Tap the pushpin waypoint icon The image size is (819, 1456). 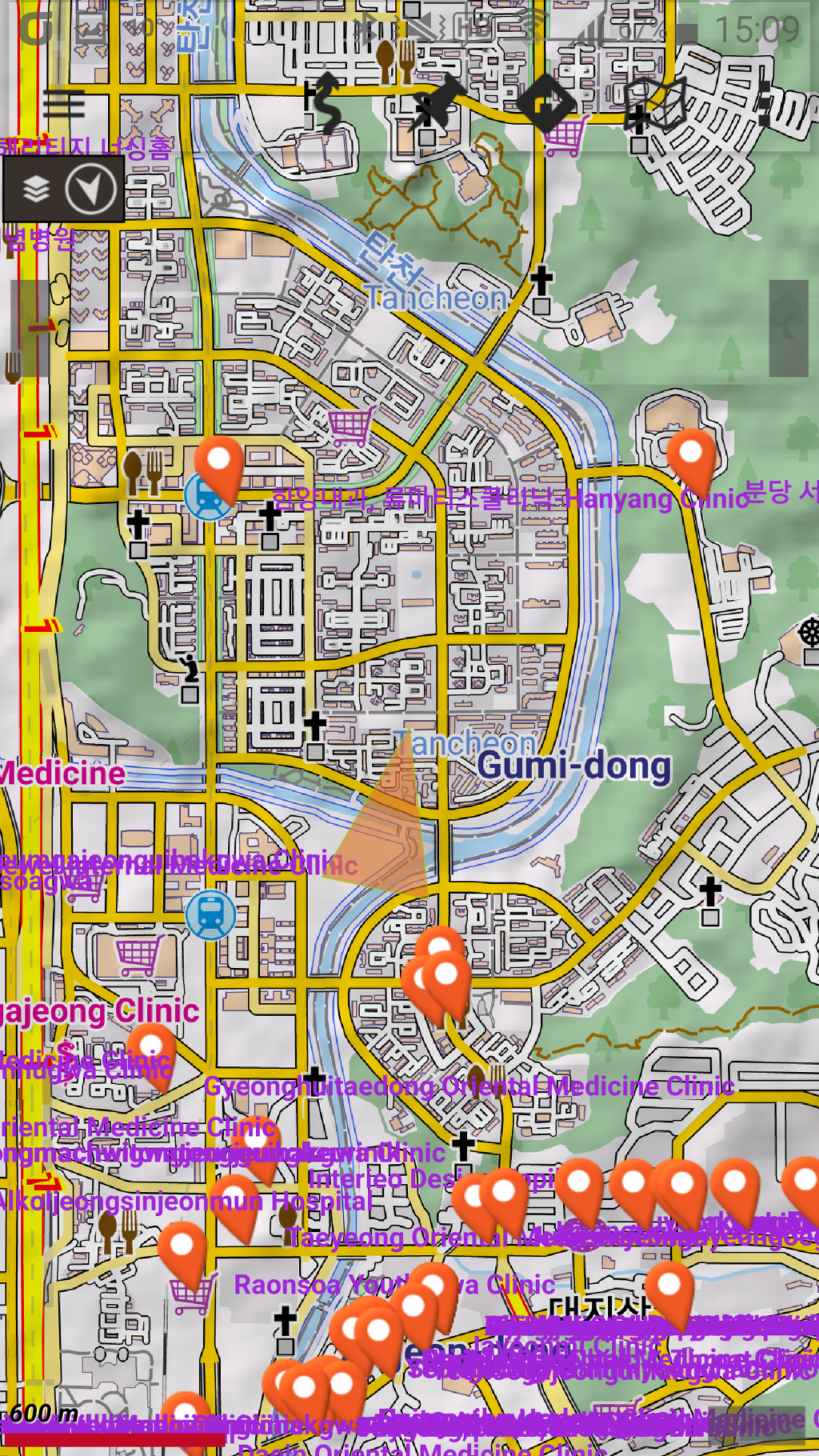[437, 102]
